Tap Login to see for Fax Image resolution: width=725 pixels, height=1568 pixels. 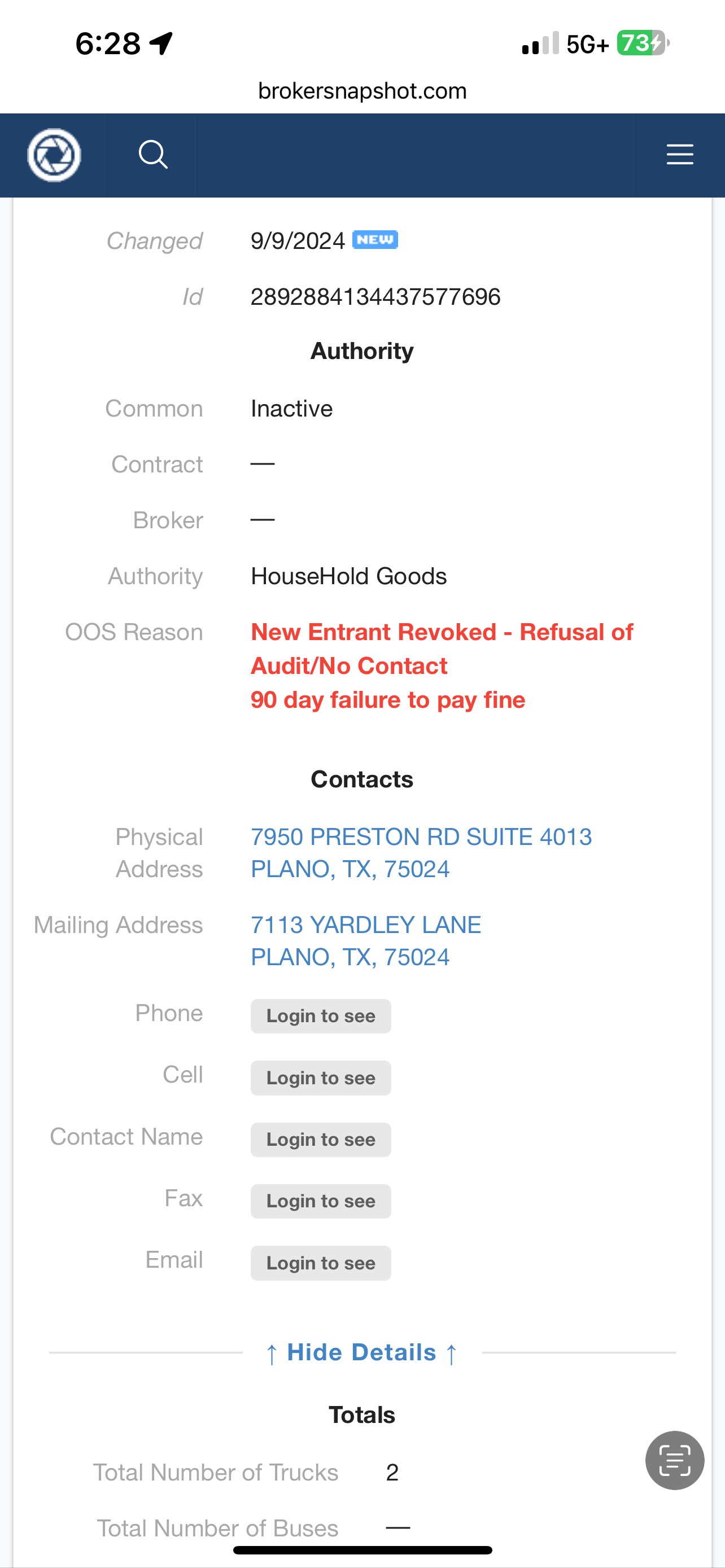click(x=321, y=1201)
